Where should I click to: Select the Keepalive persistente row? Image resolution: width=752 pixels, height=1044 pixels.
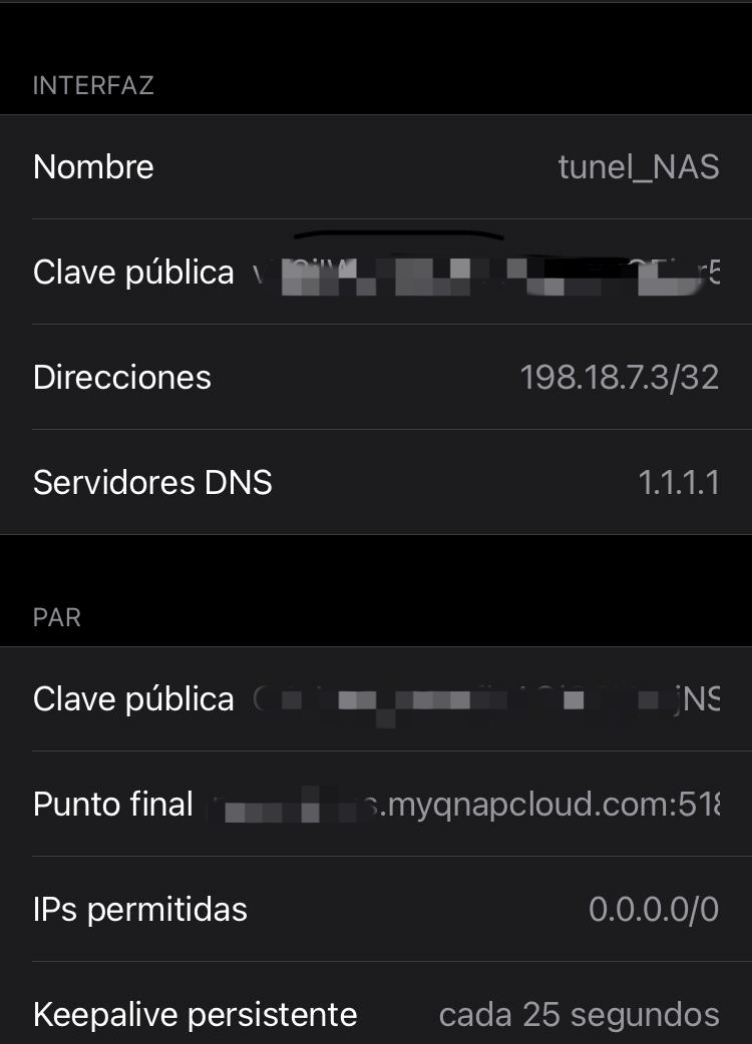point(376,1014)
